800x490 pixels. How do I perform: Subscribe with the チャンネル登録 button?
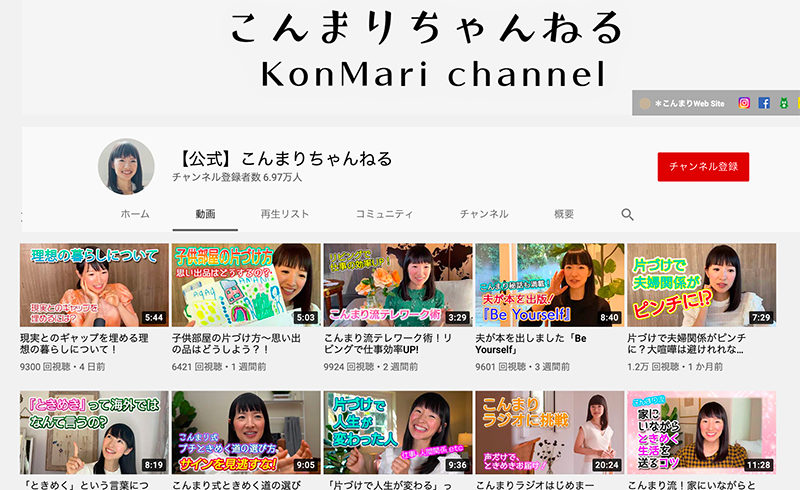[x=703, y=167]
